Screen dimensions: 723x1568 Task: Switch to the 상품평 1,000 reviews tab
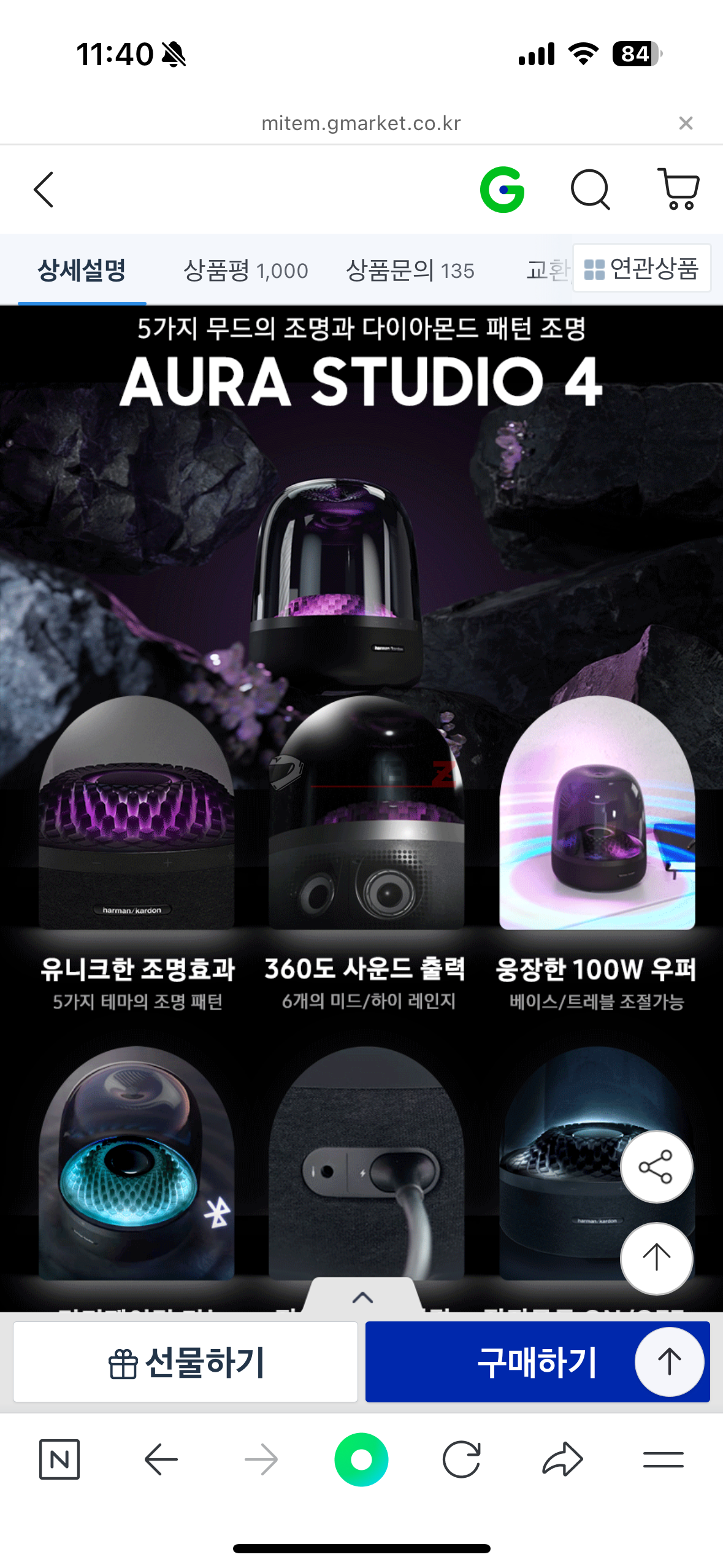[245, 270]
